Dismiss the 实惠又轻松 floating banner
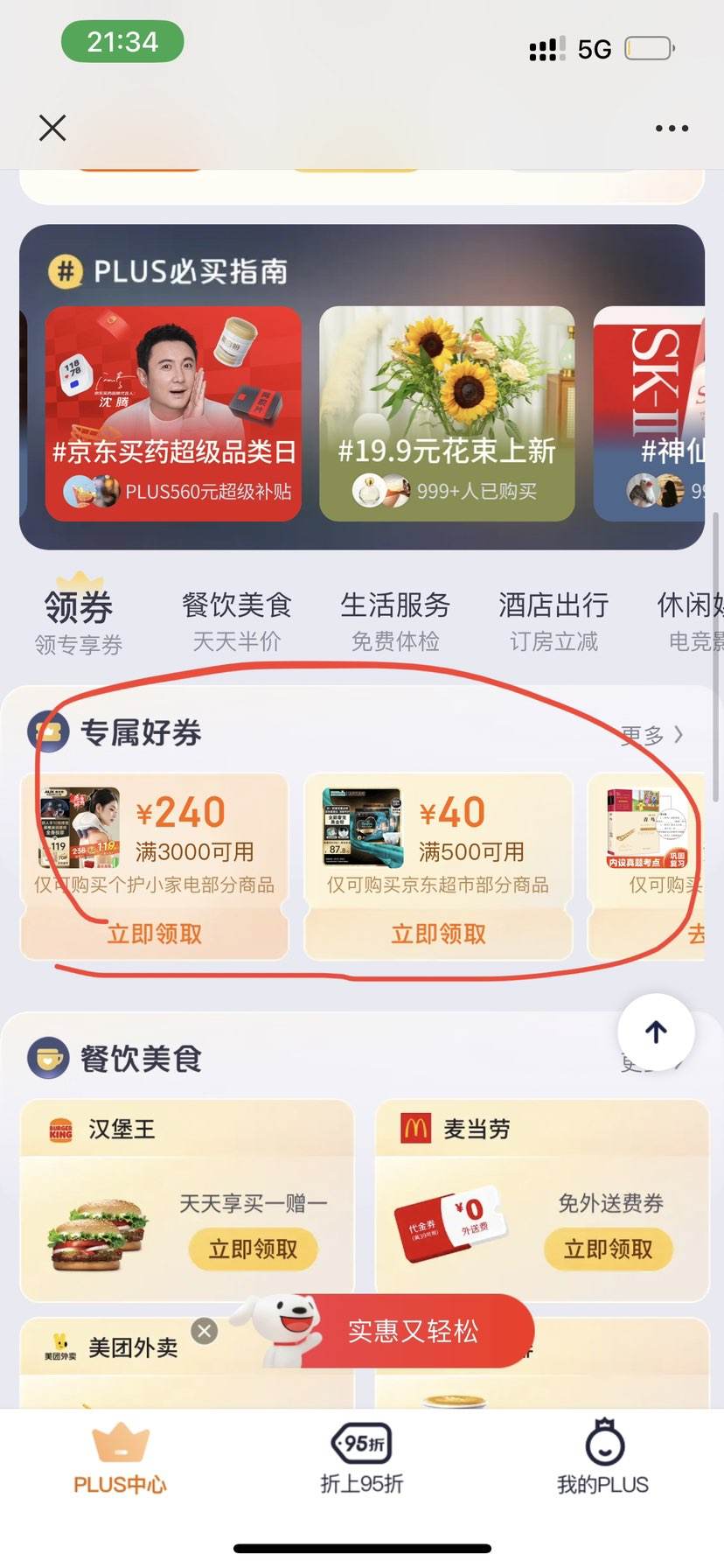 click(205, 1331)
